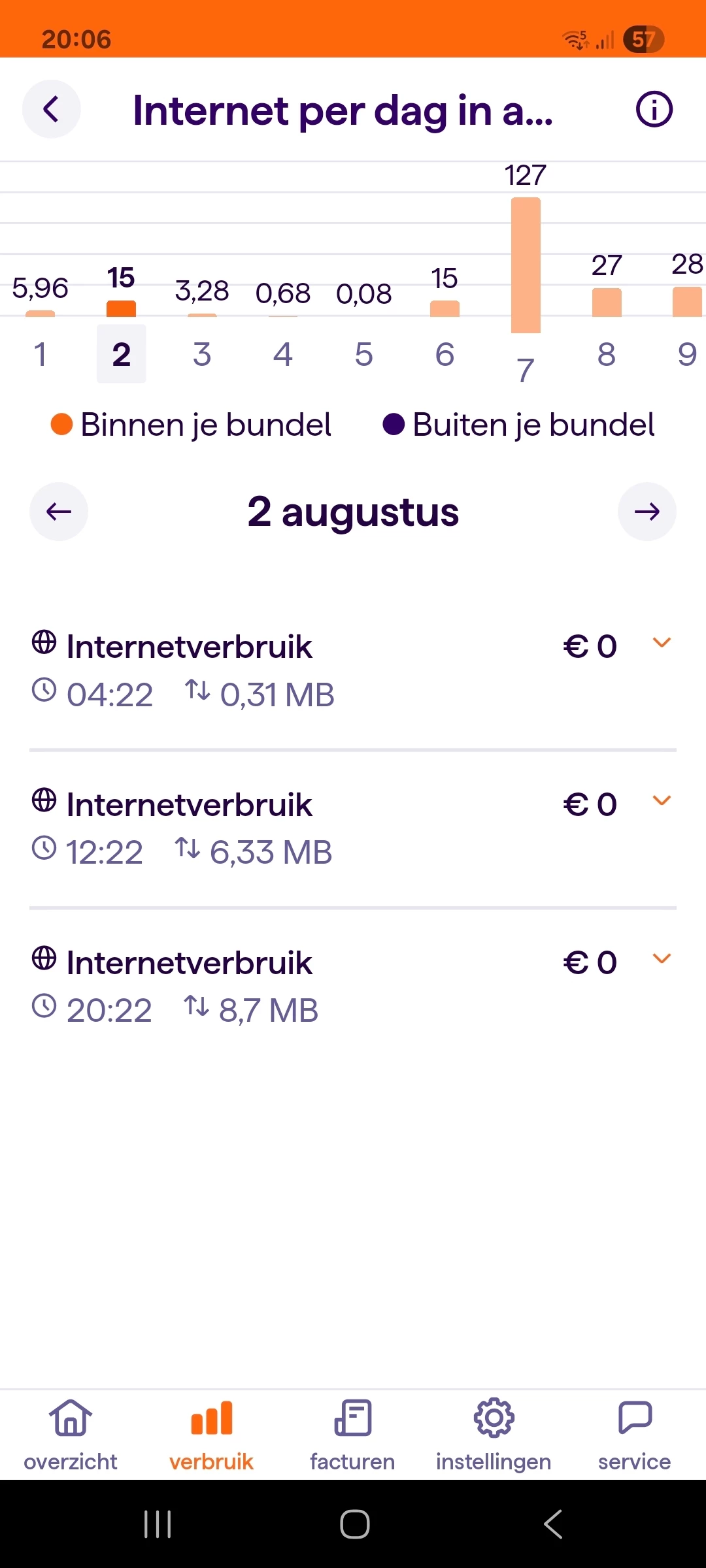Go to the next day arrow
Image resolution: width=706 pixels, height=1568 pixels.
click(x=647, y=512)
